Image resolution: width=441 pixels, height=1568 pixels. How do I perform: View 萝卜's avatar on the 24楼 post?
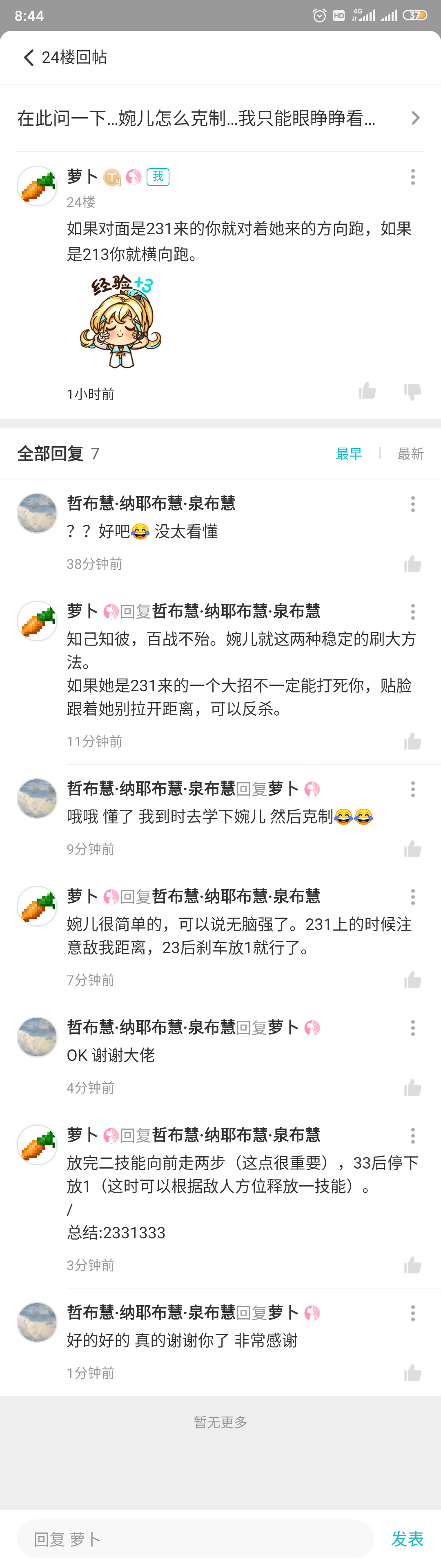[x=37, y=186]
